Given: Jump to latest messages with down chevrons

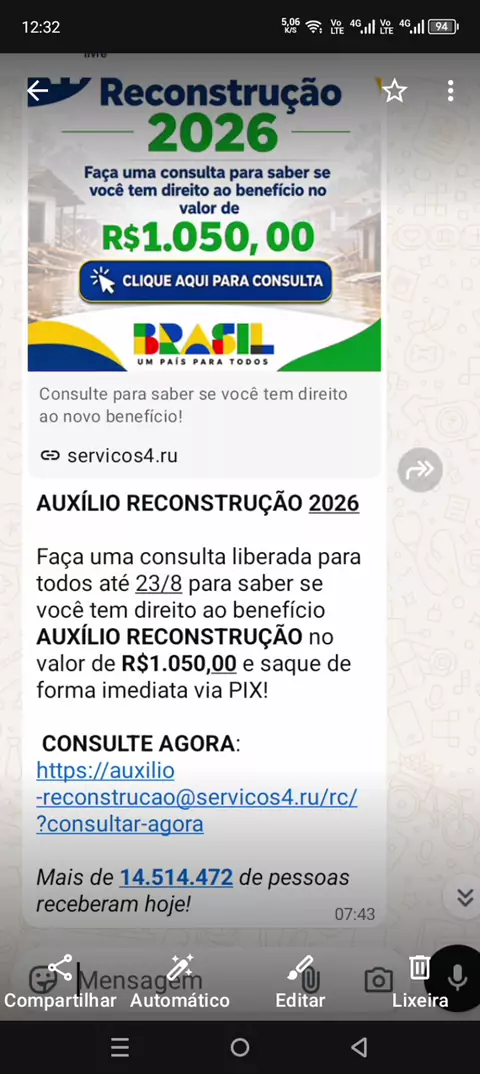Looking at the screenshot, I should click(465, 897).
